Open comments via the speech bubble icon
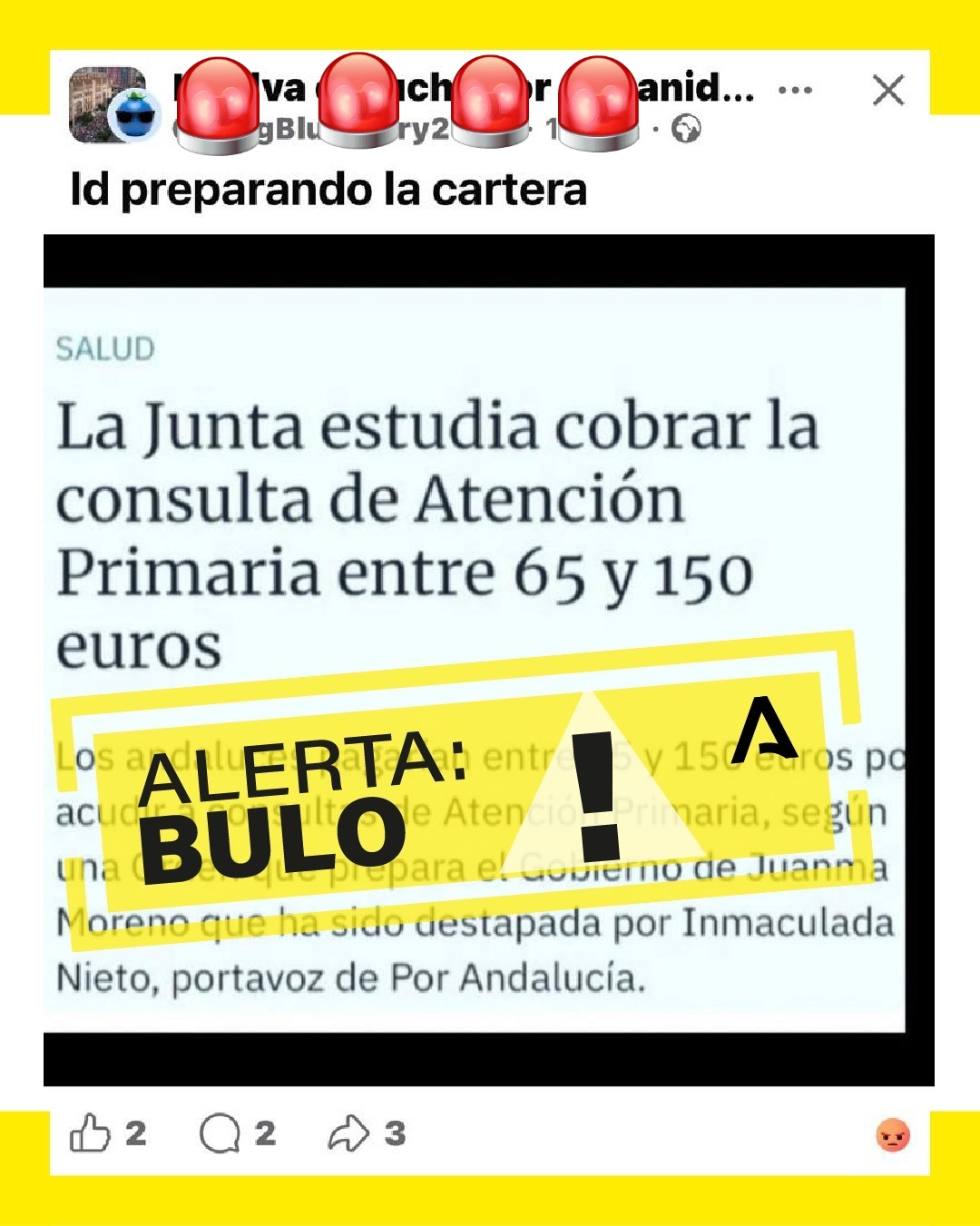The width and height of the screenshot is (980, 1226). 220,1133
